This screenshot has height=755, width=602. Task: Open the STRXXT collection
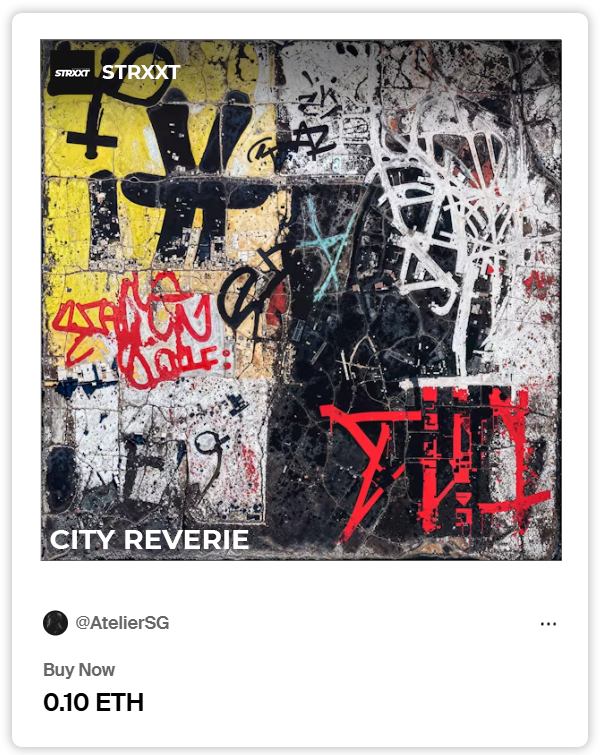pos(140,72)
